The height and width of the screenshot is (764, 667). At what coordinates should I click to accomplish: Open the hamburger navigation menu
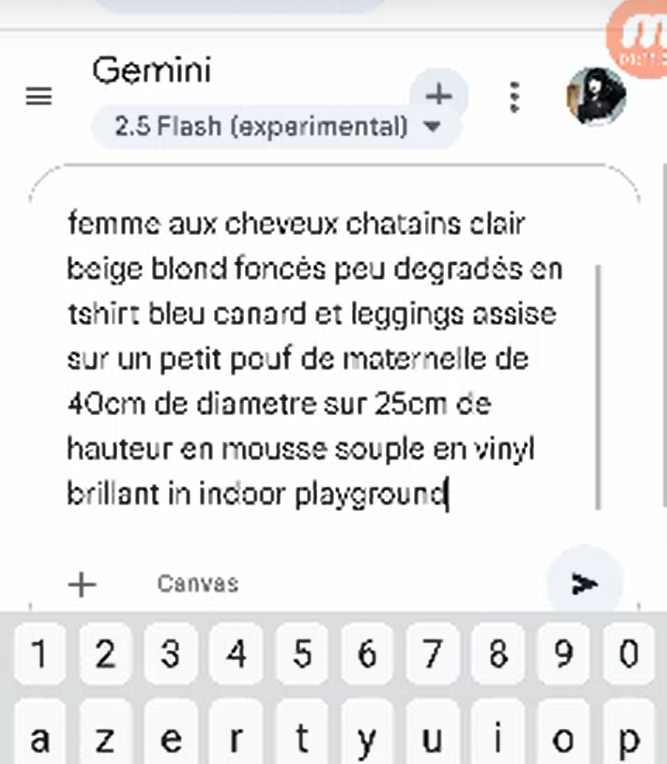(39, 97)
